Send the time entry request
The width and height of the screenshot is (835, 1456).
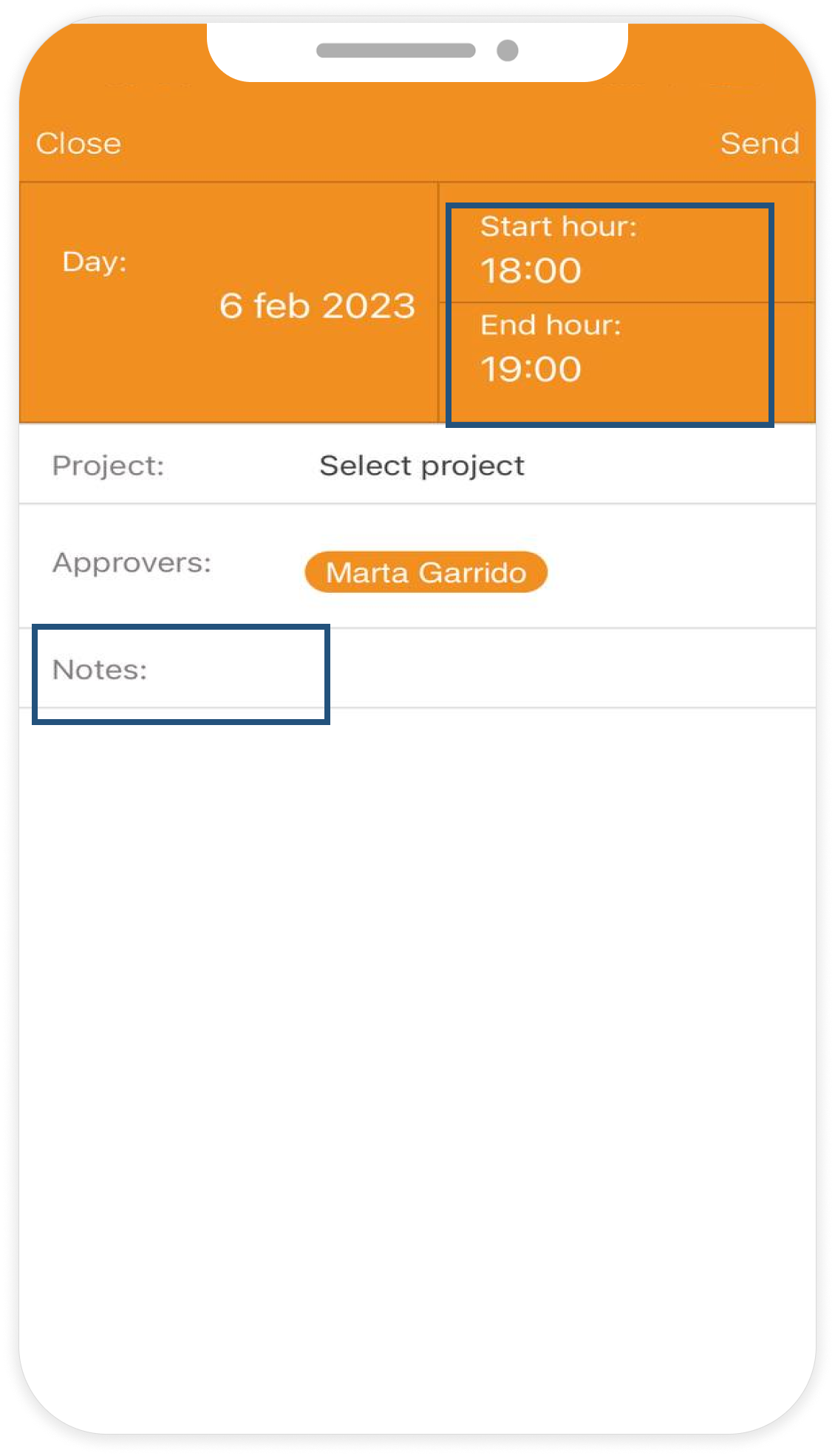coord(759,143)
